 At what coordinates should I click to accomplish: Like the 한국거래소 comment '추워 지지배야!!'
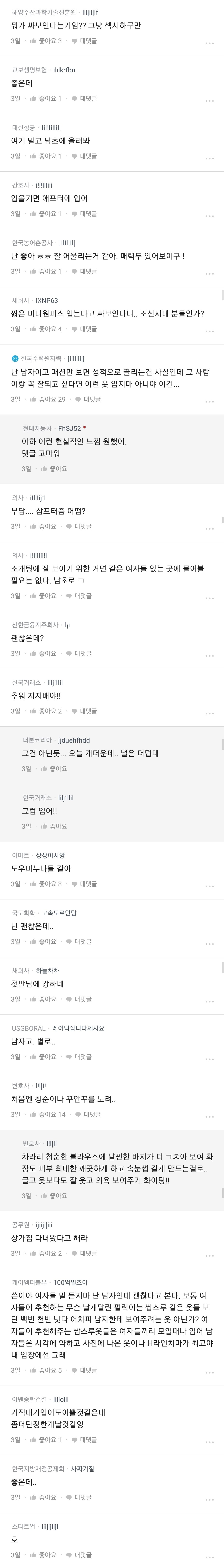46,711
